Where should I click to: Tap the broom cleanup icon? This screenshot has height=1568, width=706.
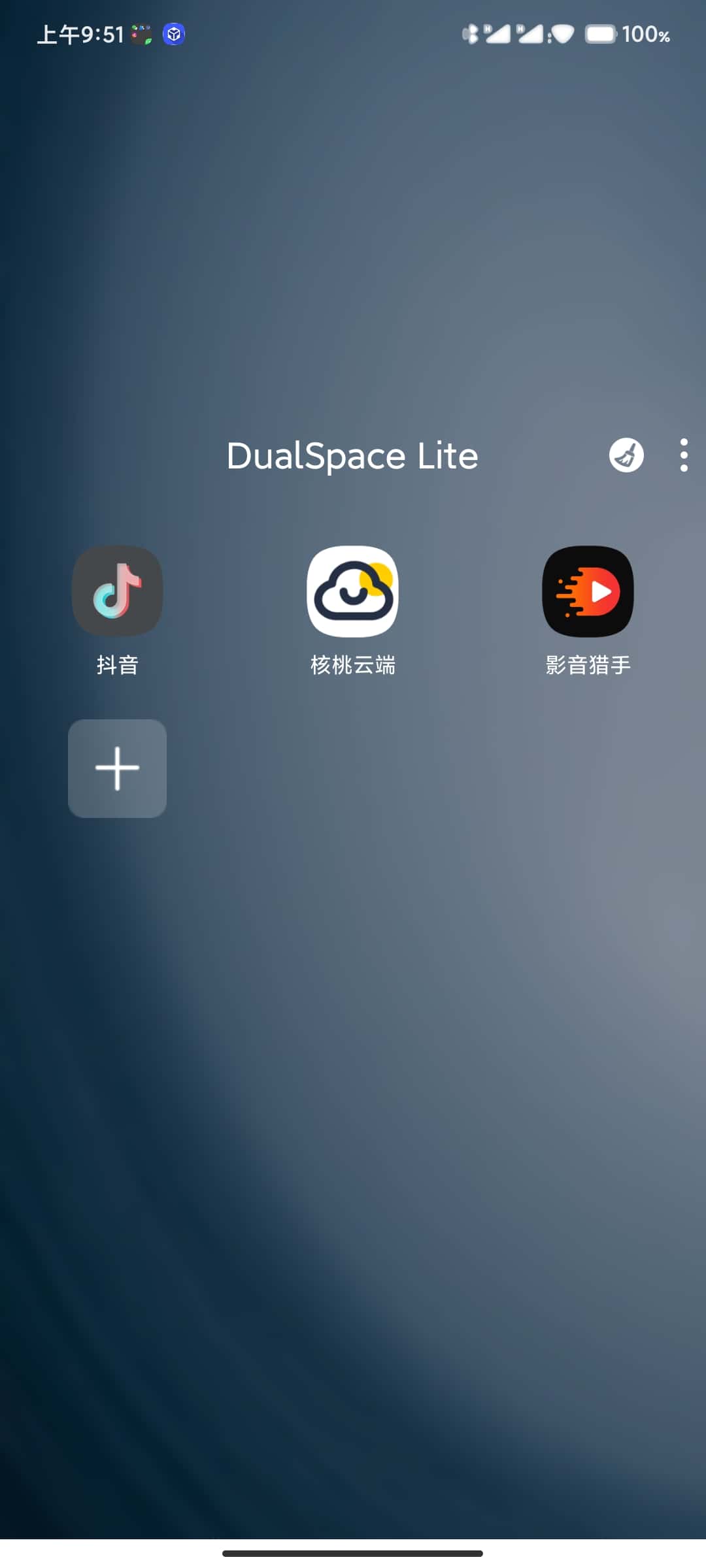pos(626,455)
